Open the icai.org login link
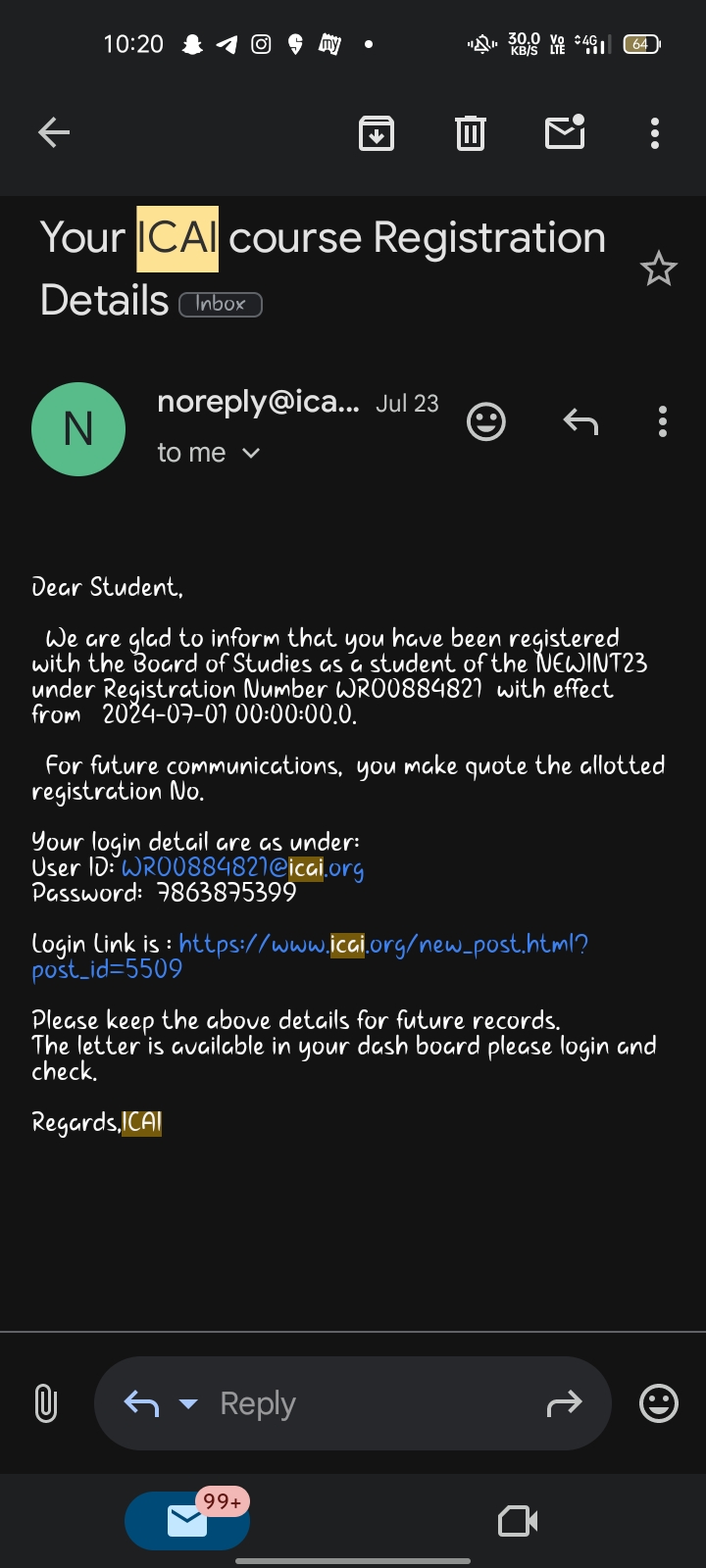The width and height of the screenshot is (706, 1568). click(x=382, y=945)
